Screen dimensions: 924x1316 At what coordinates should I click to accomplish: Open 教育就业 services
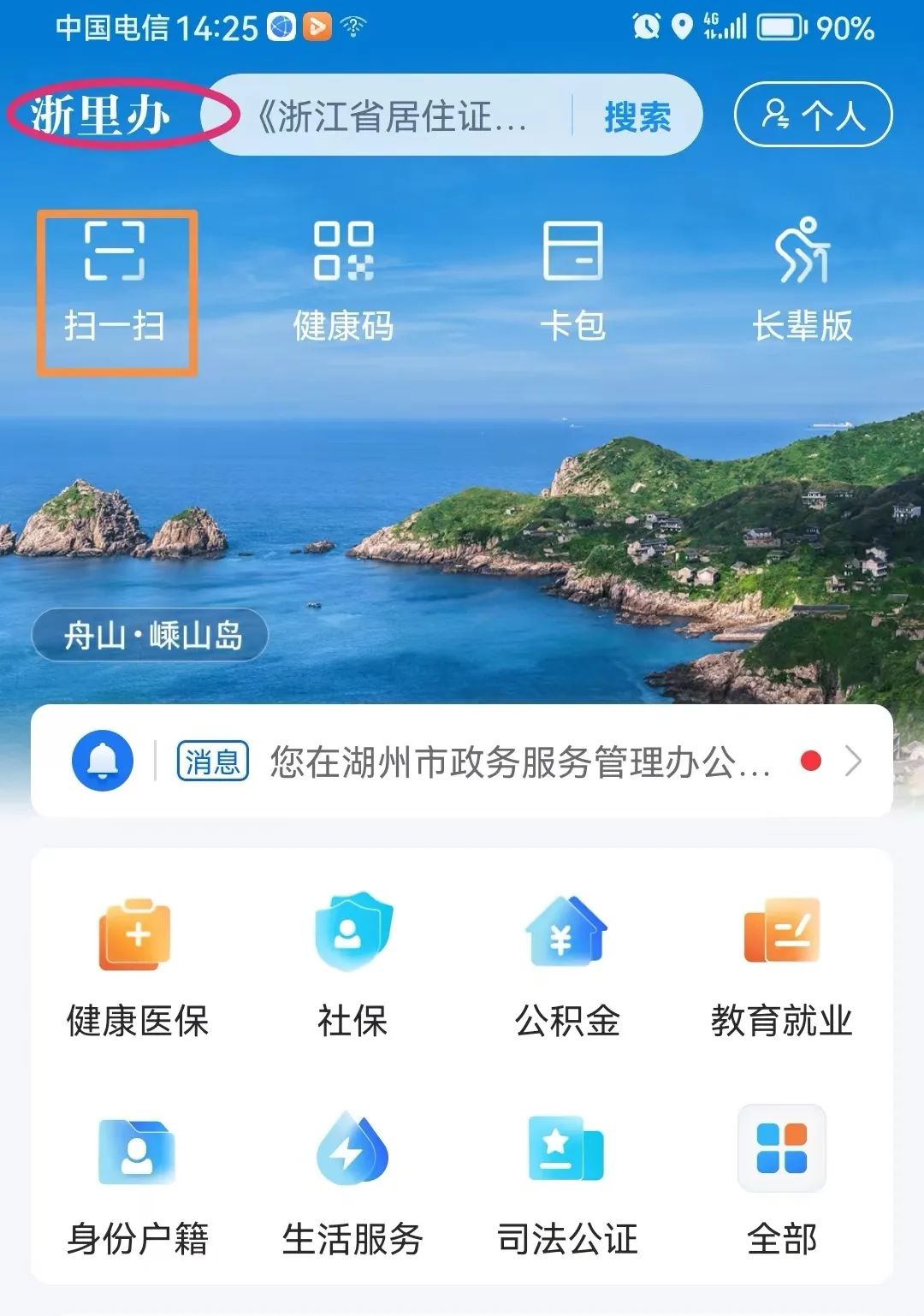pos(781,967)
